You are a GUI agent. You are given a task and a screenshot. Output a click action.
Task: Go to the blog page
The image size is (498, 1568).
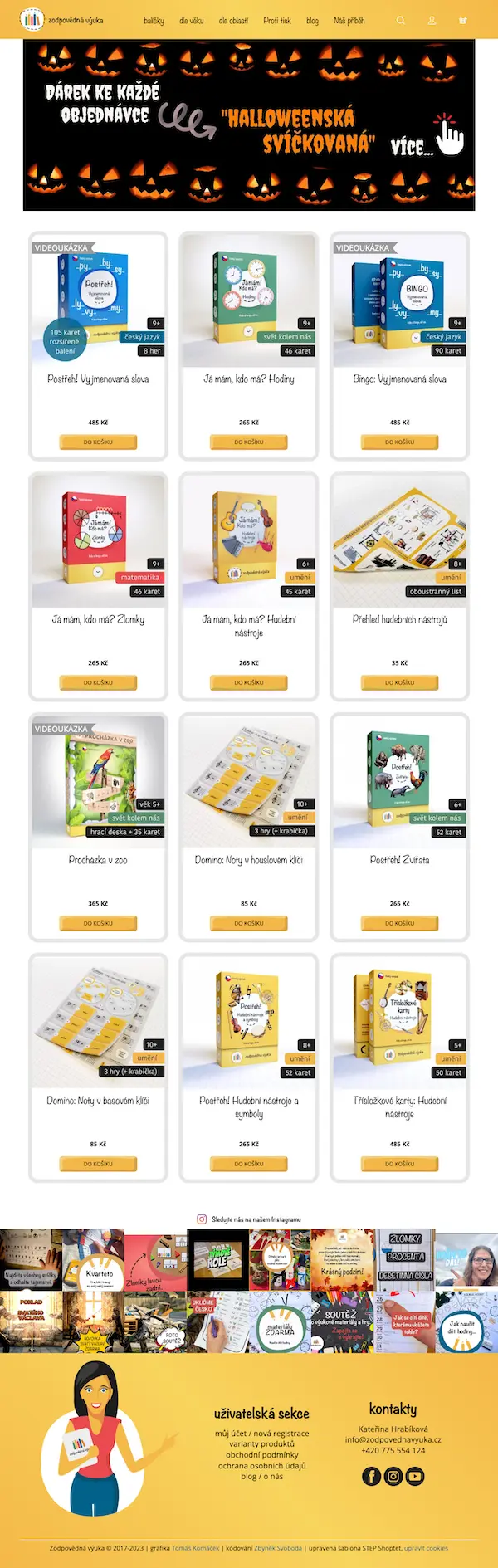pyautogui.click(x=312, y=20)
